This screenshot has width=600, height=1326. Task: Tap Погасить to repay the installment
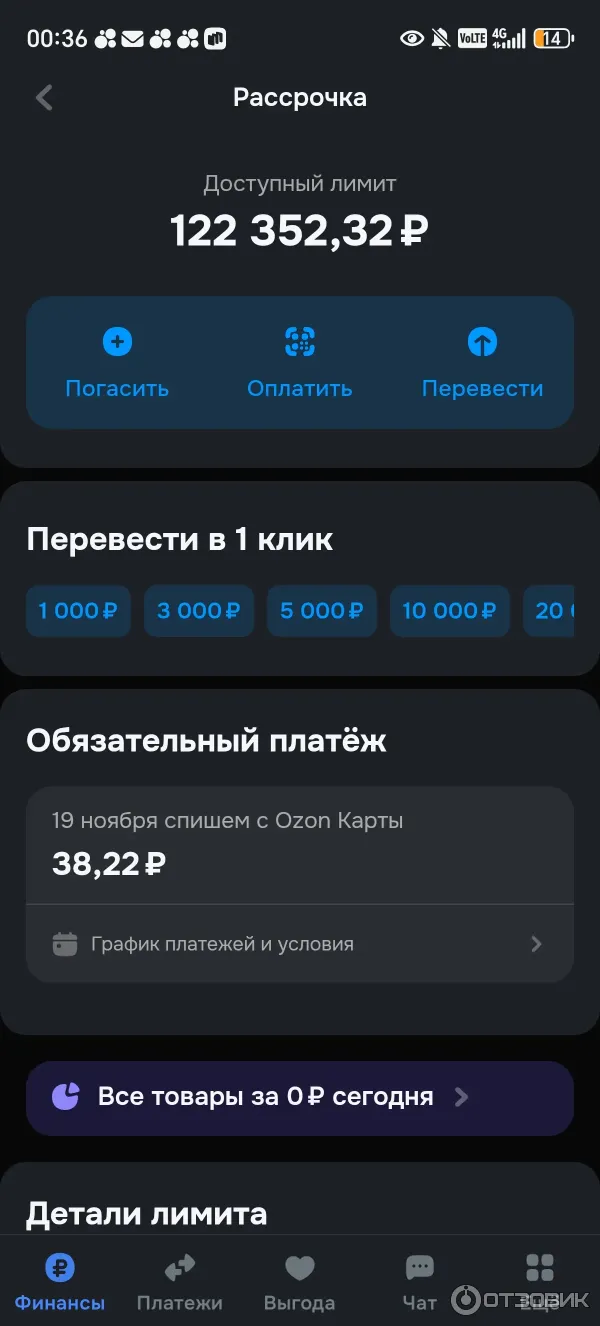point(117,363)
